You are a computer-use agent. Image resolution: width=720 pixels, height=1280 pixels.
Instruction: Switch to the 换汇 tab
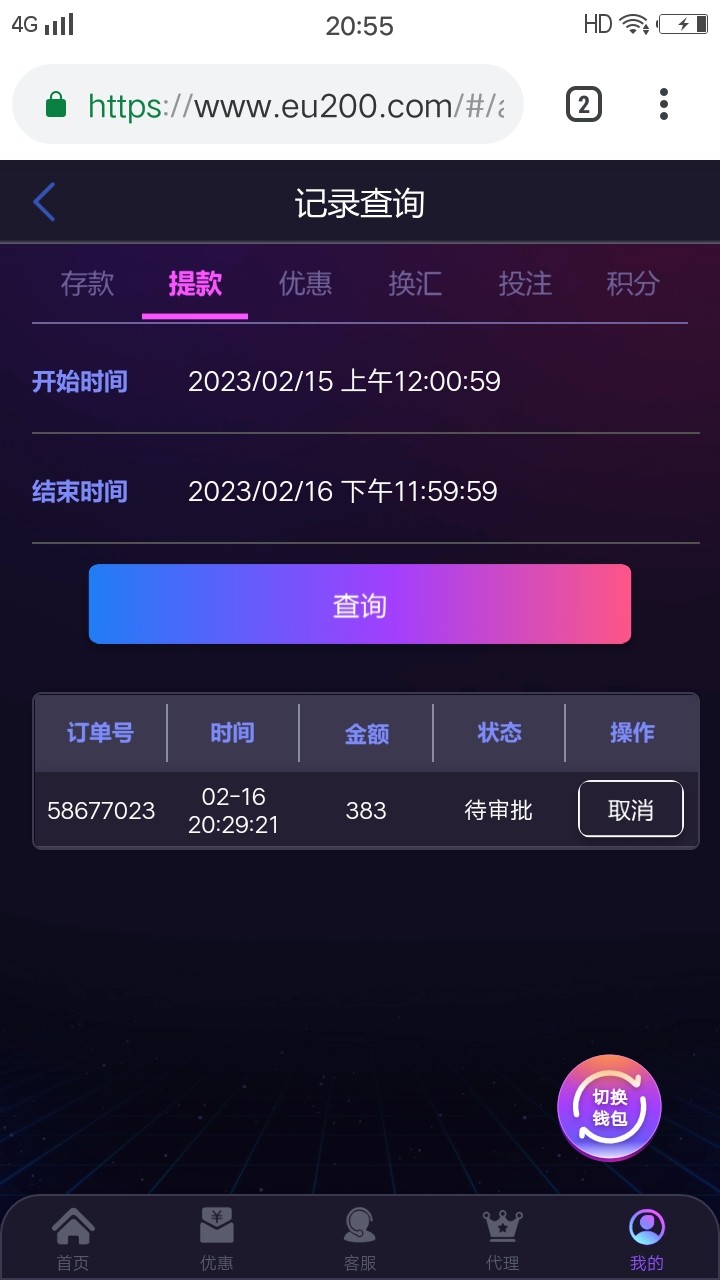tap(415, 284)
